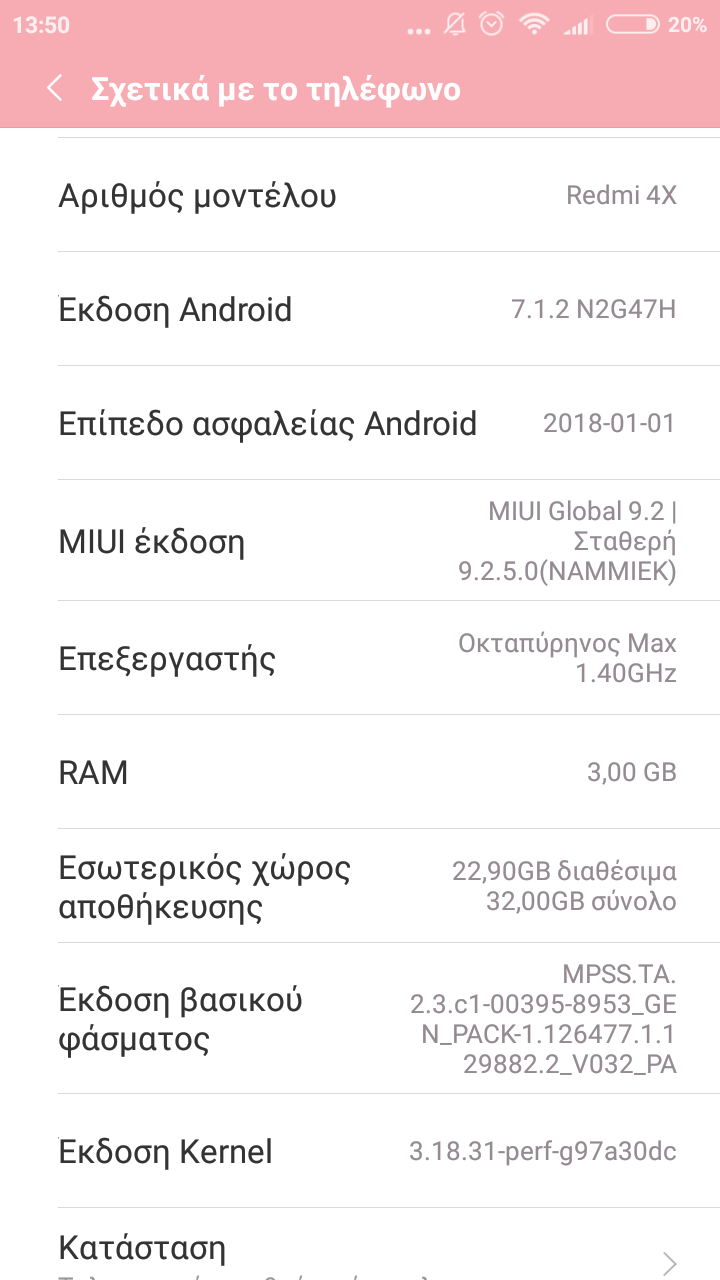Go back from Σχετικά με το τηλέφωνο
Screen dimensions: 720x1280
click(x=55, y=88)
